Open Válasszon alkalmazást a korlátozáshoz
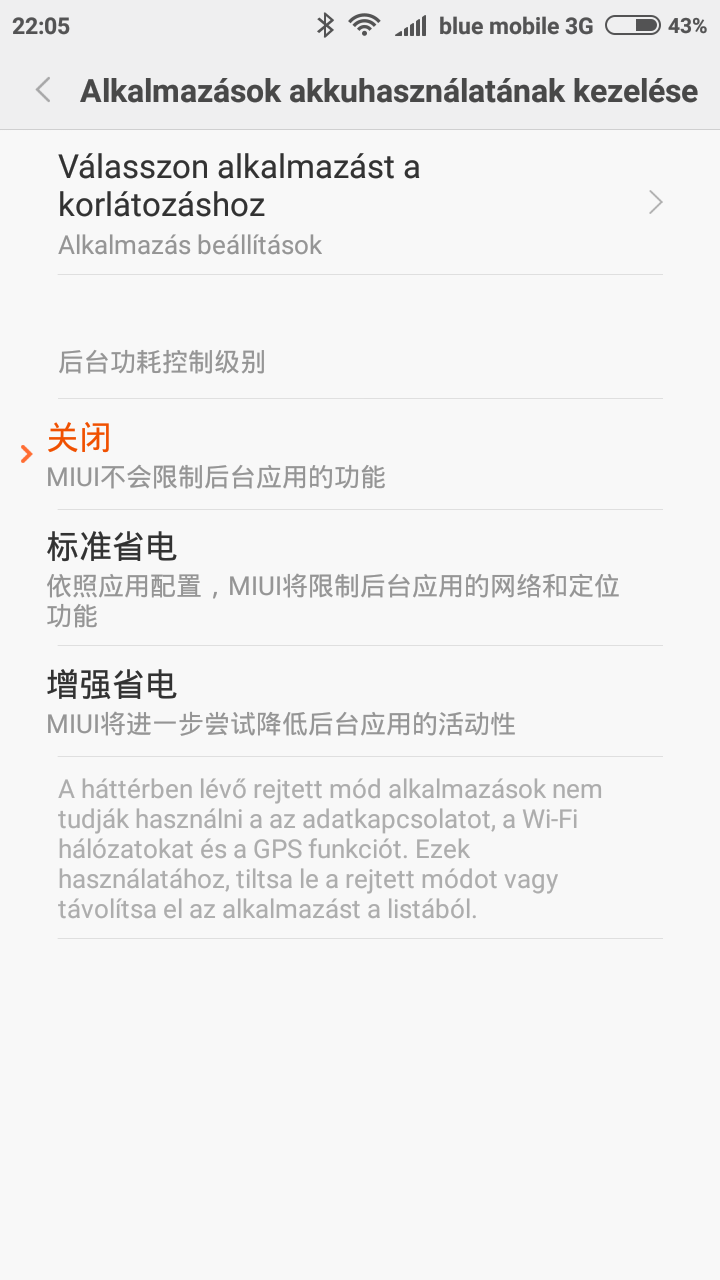This screenshot has width=720, height=1280. 360,204
